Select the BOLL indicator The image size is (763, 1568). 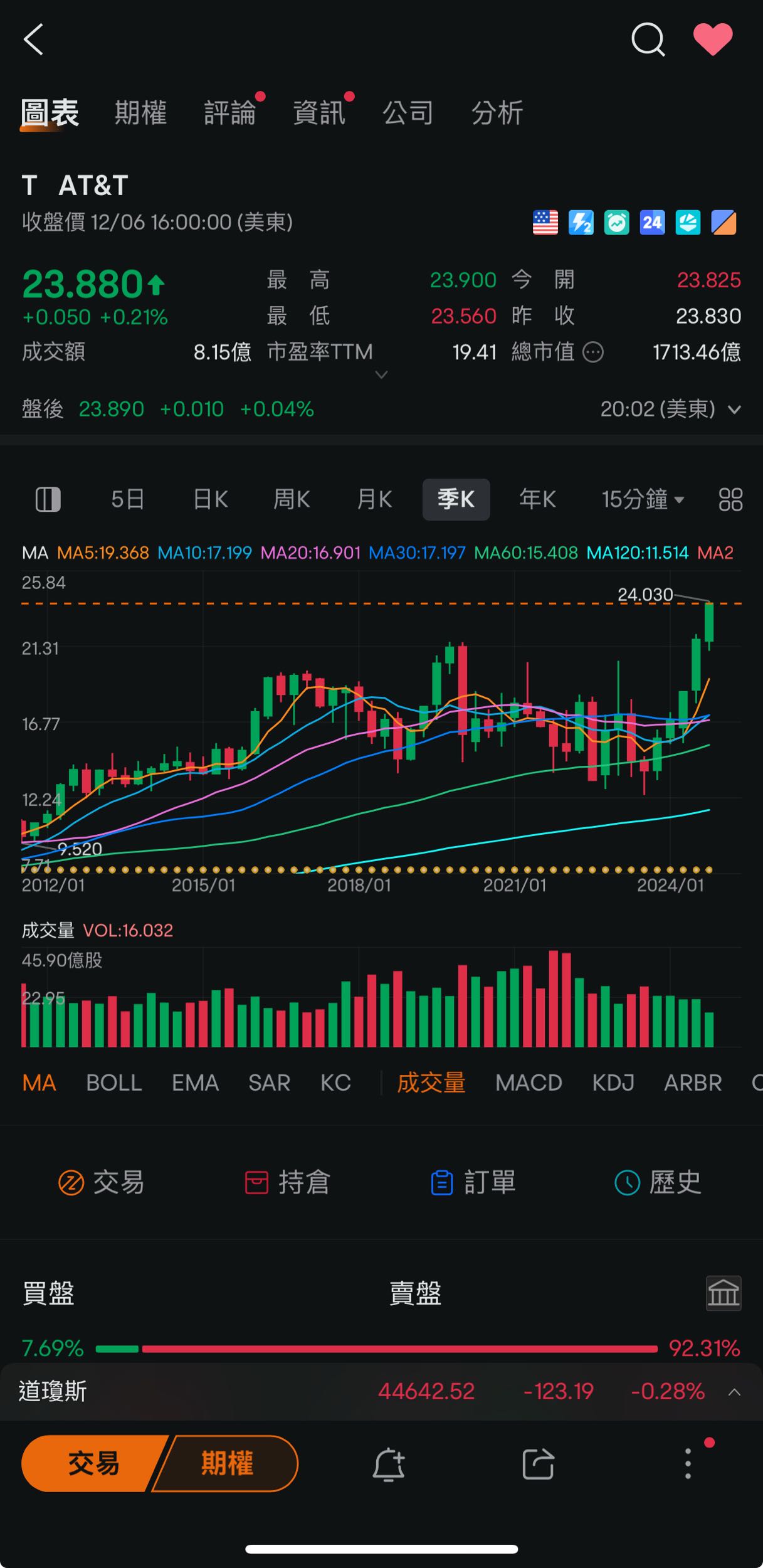[113, 1083]
